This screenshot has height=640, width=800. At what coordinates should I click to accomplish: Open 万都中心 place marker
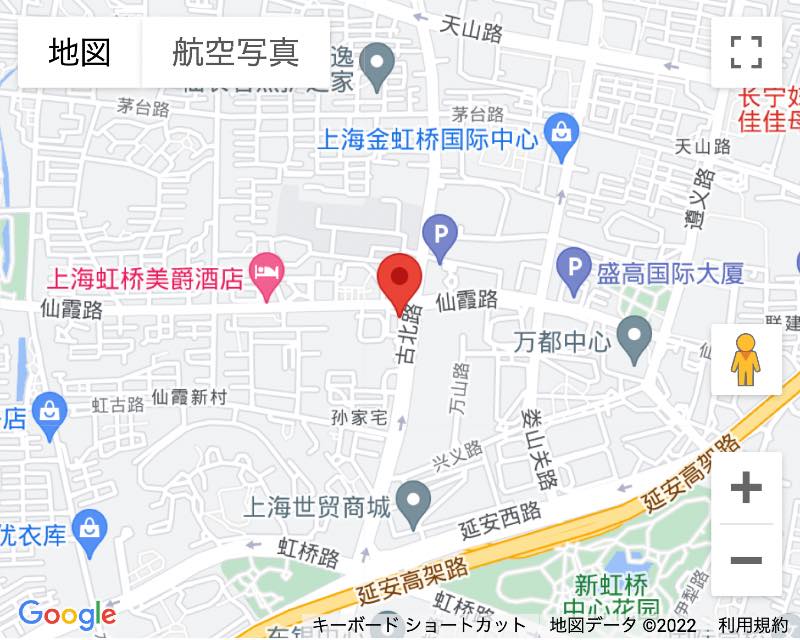[634, 341]
